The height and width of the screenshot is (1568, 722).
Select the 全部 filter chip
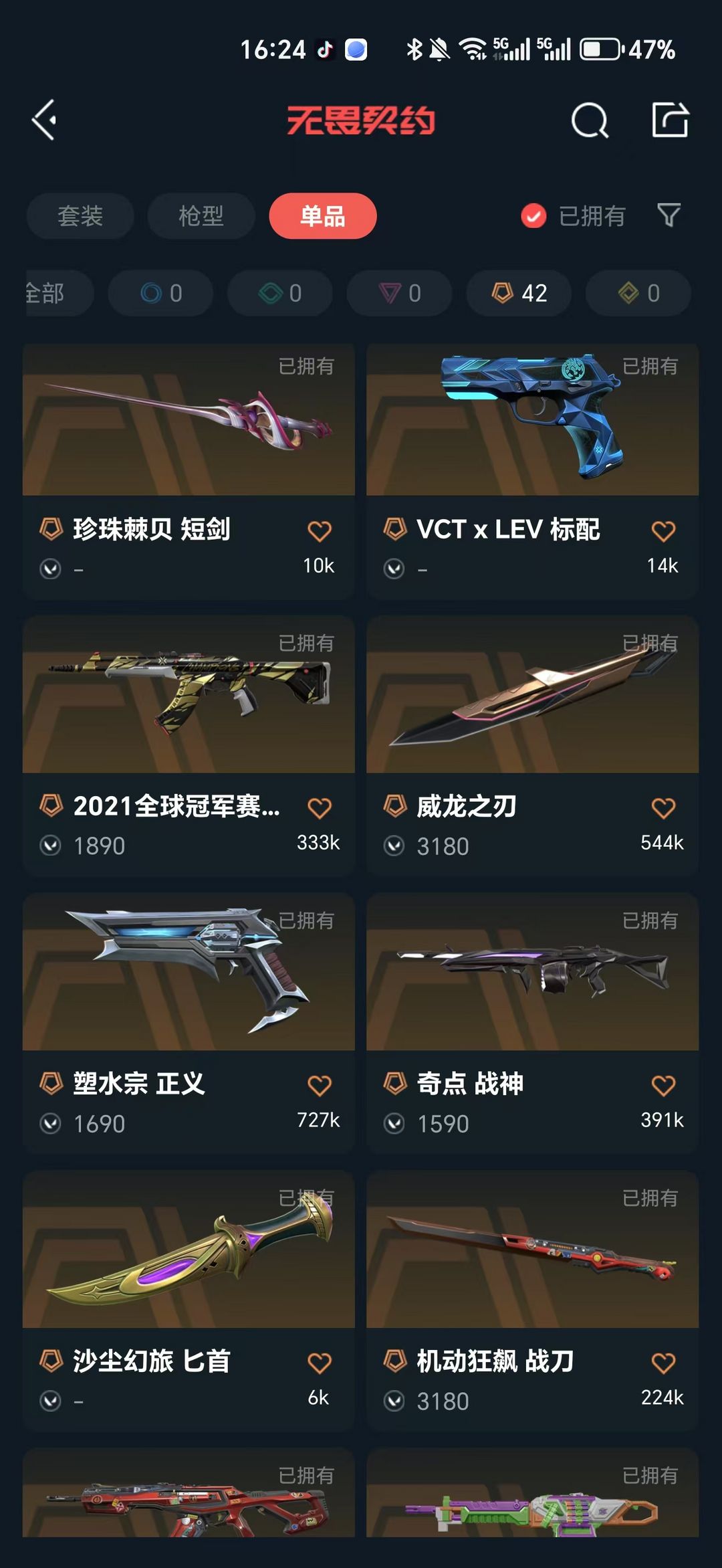[x=59, y=293]
